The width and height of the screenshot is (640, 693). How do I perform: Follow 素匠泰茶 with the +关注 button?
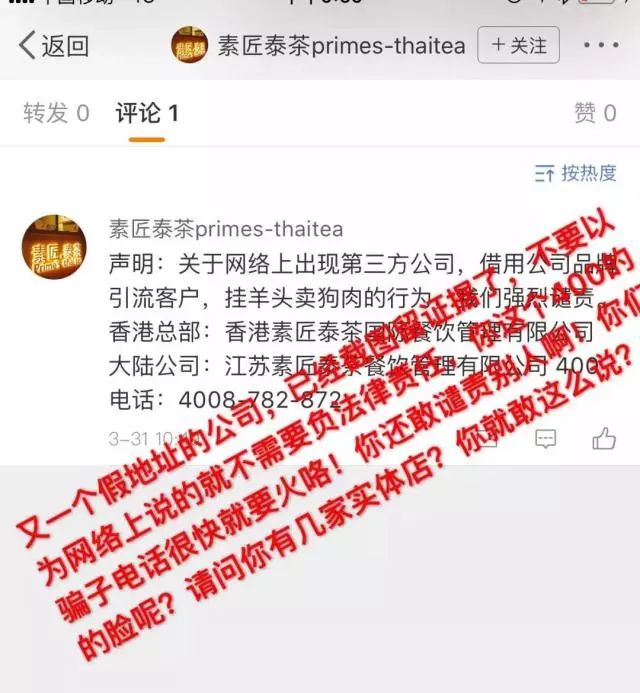click(x=518, y=45)
